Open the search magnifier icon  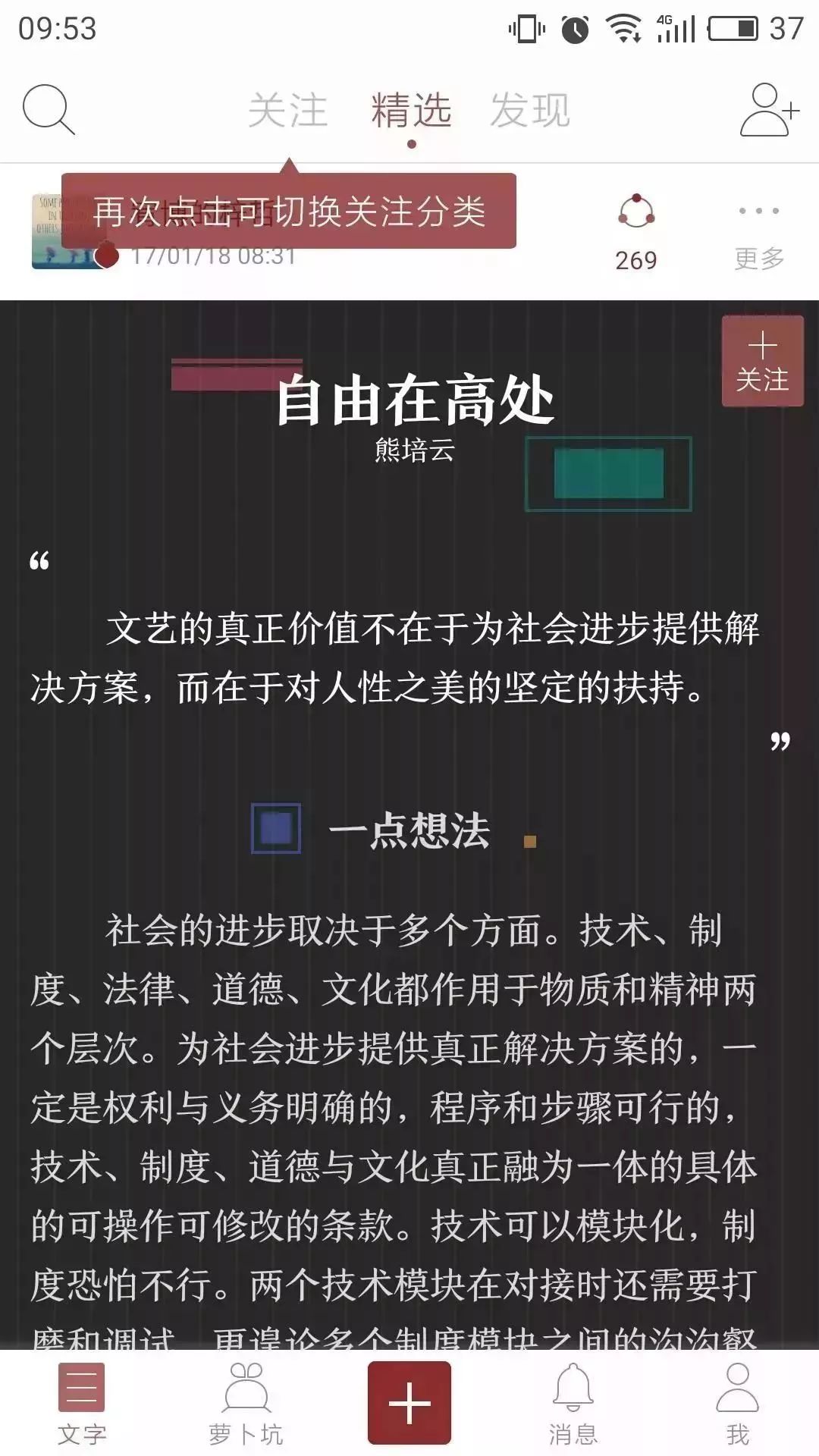tap(49, 110)
